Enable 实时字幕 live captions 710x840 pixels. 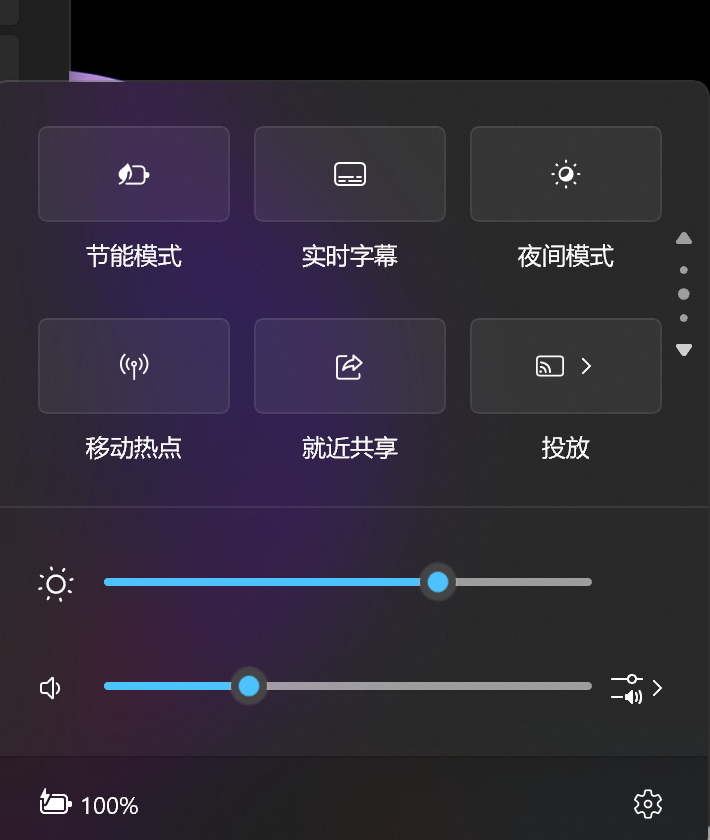point(350,174)
